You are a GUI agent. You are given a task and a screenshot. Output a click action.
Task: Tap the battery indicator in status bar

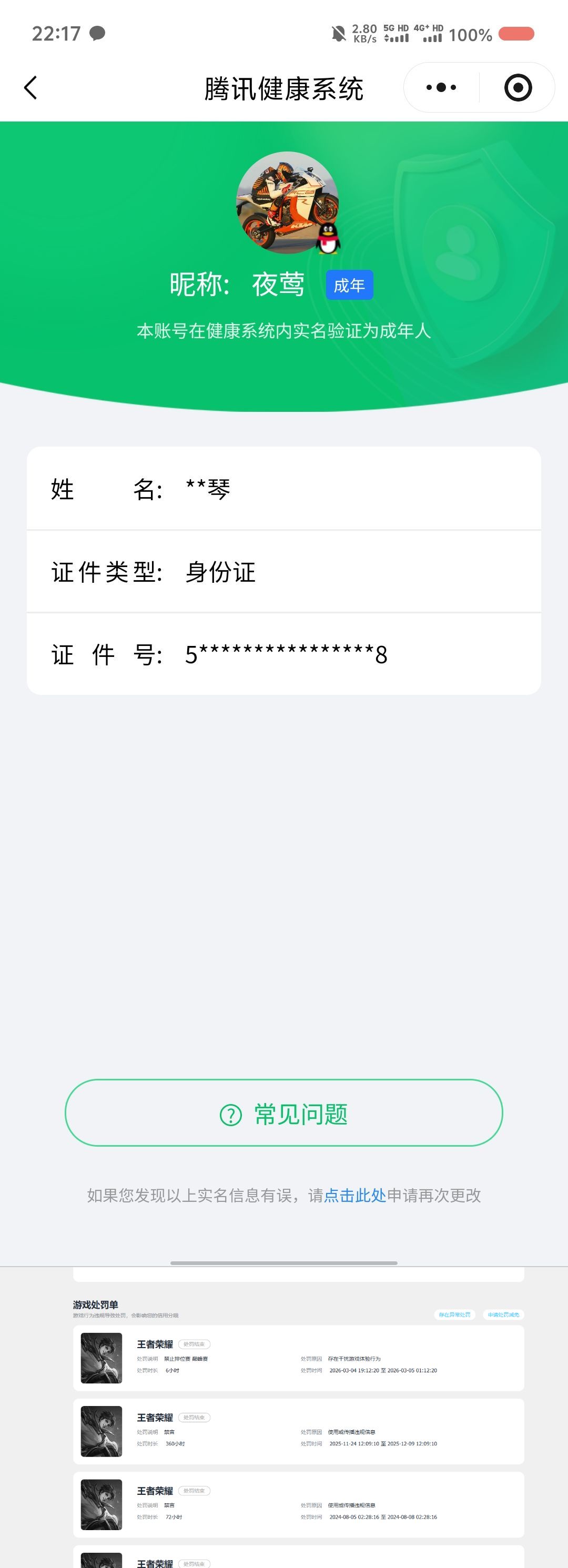[x=516, y=35]
